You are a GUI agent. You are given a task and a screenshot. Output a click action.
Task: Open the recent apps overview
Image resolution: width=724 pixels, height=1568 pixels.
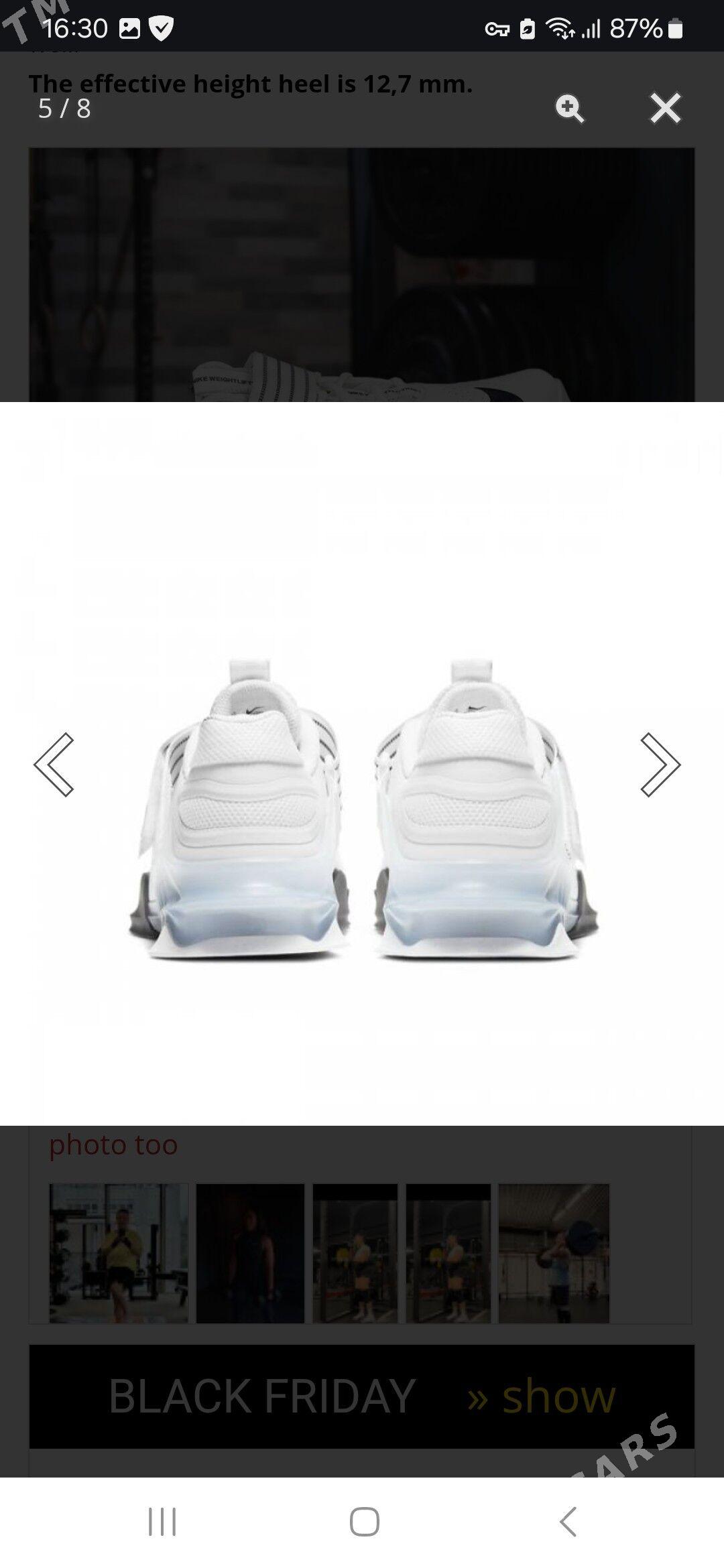pos(162,1521)
